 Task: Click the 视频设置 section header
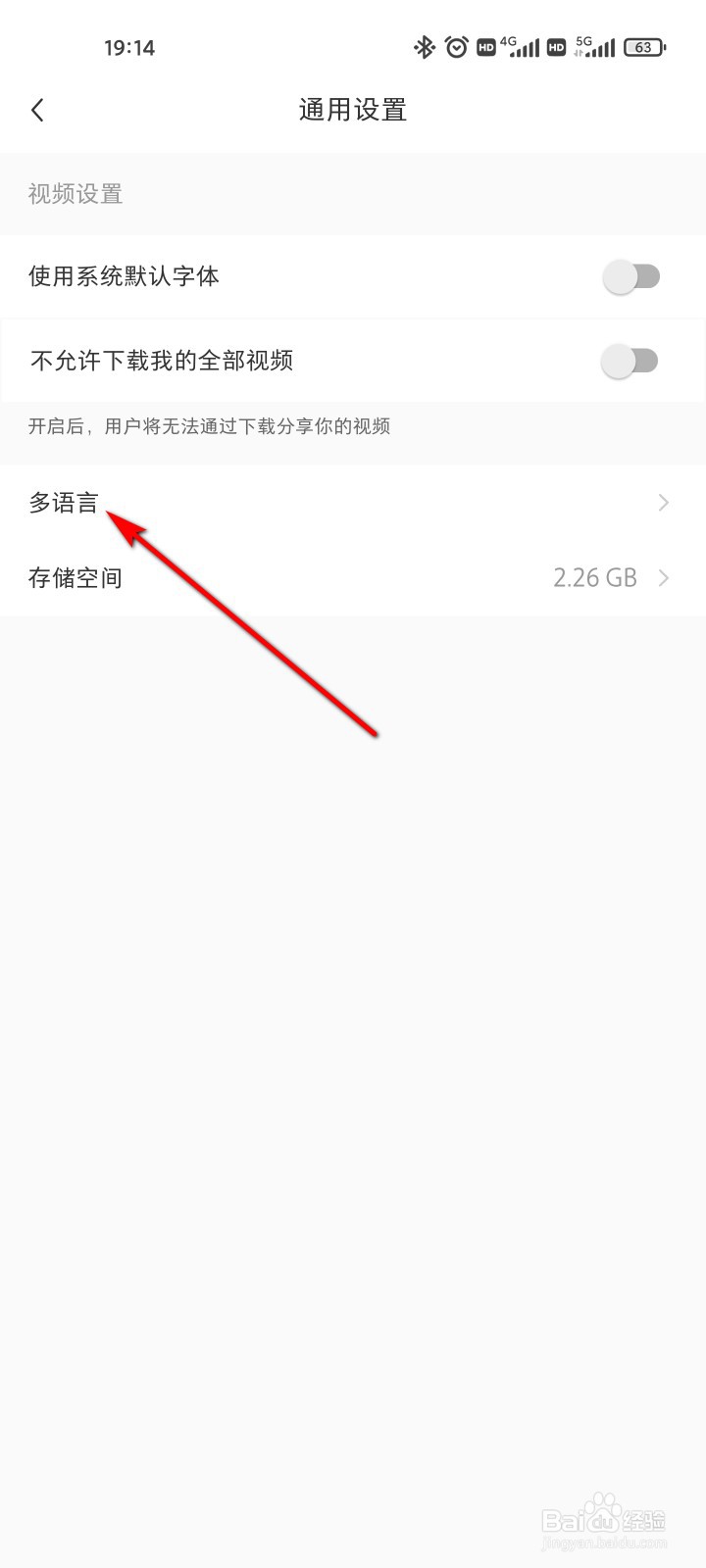[76, 193]
